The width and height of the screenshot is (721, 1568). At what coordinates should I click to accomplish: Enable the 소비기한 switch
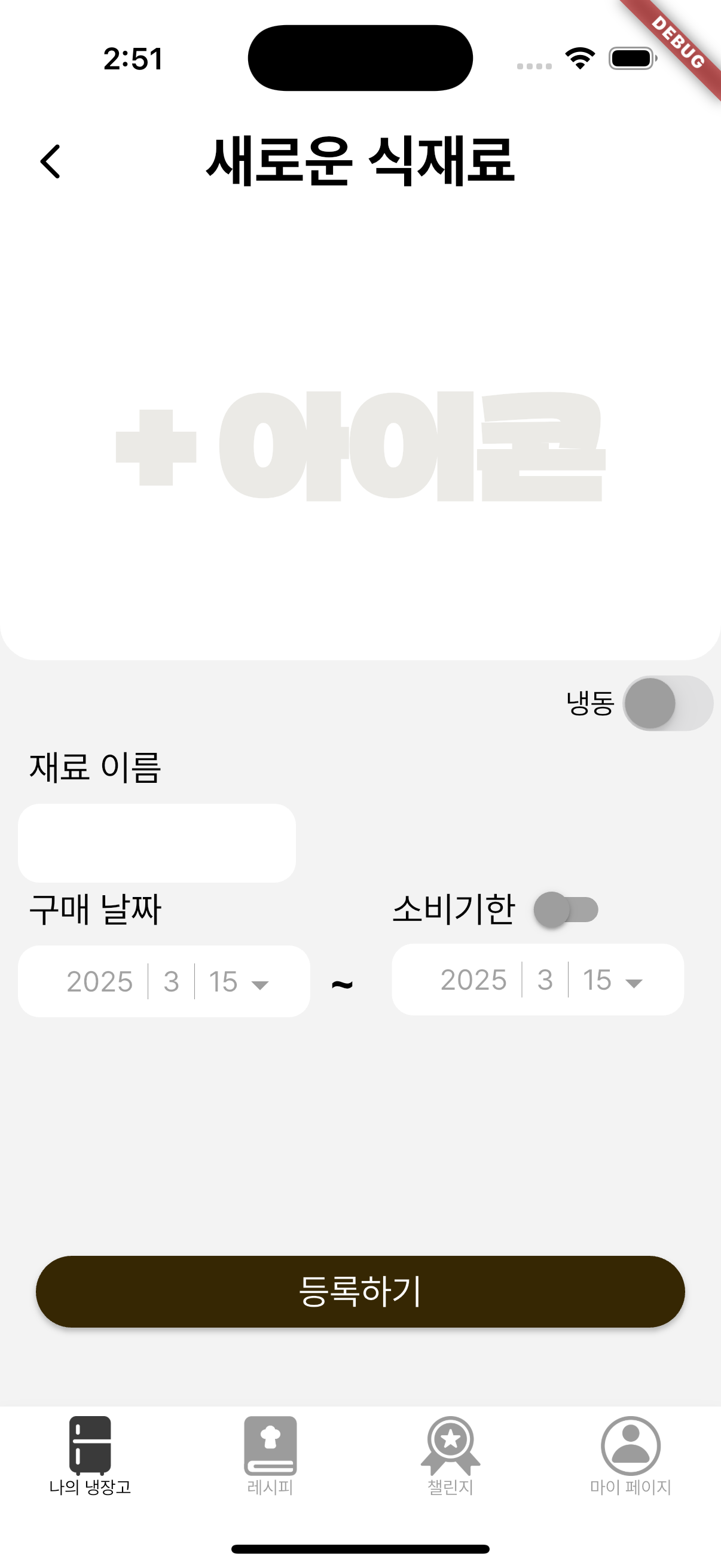point(566,910)
